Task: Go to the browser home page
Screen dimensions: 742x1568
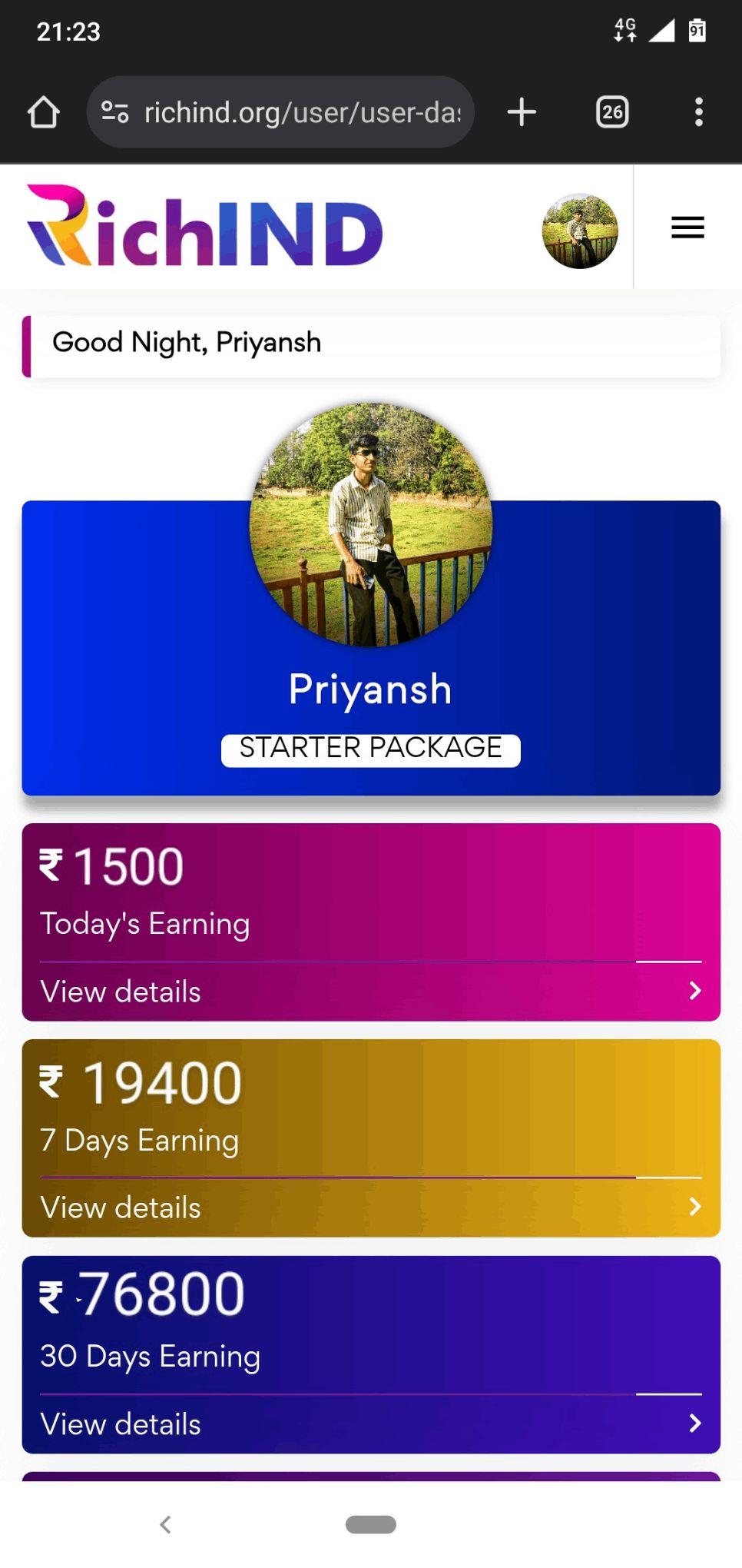Action: point(44,112)
